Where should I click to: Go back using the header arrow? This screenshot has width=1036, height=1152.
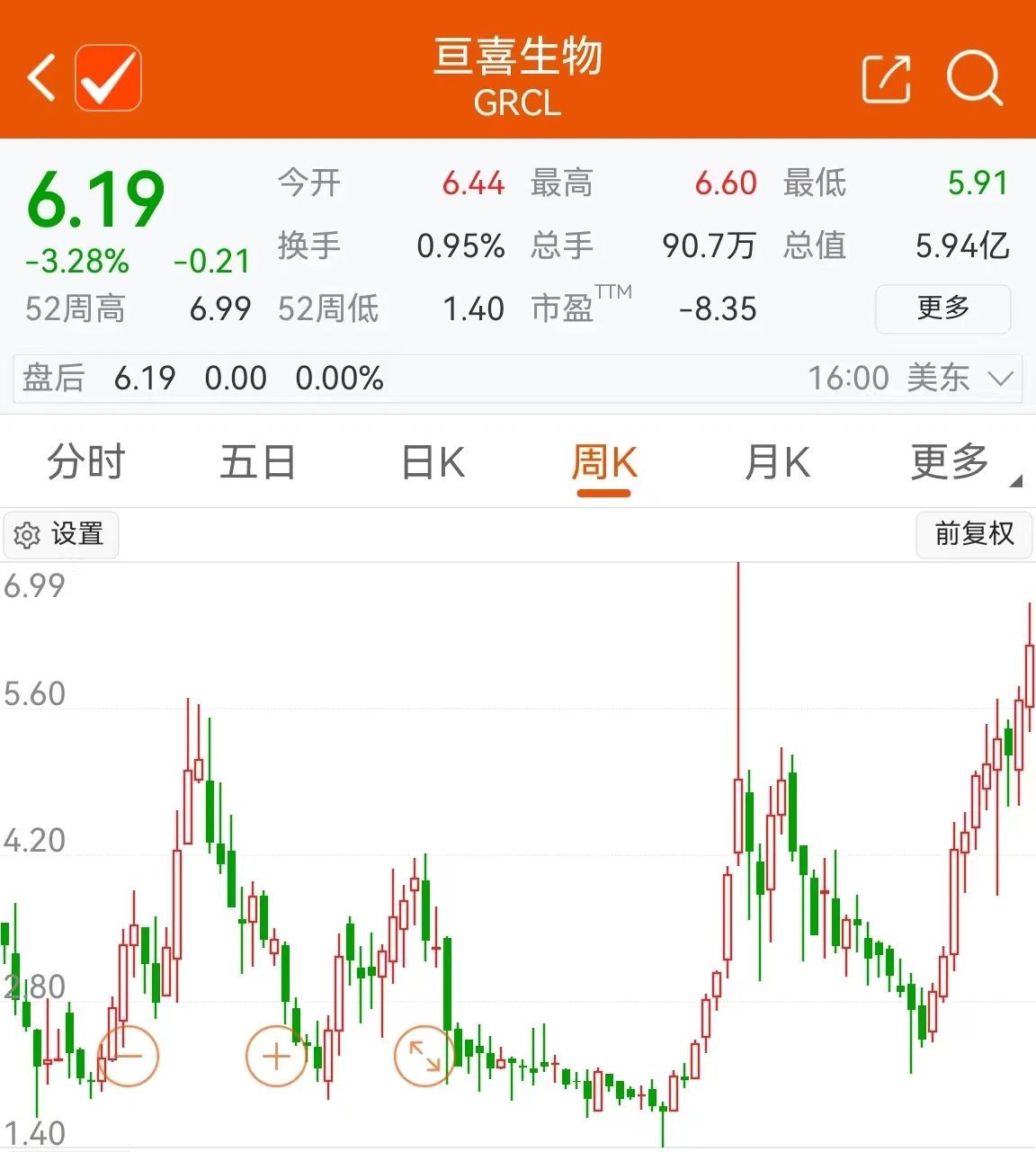(x=41, y=77)
